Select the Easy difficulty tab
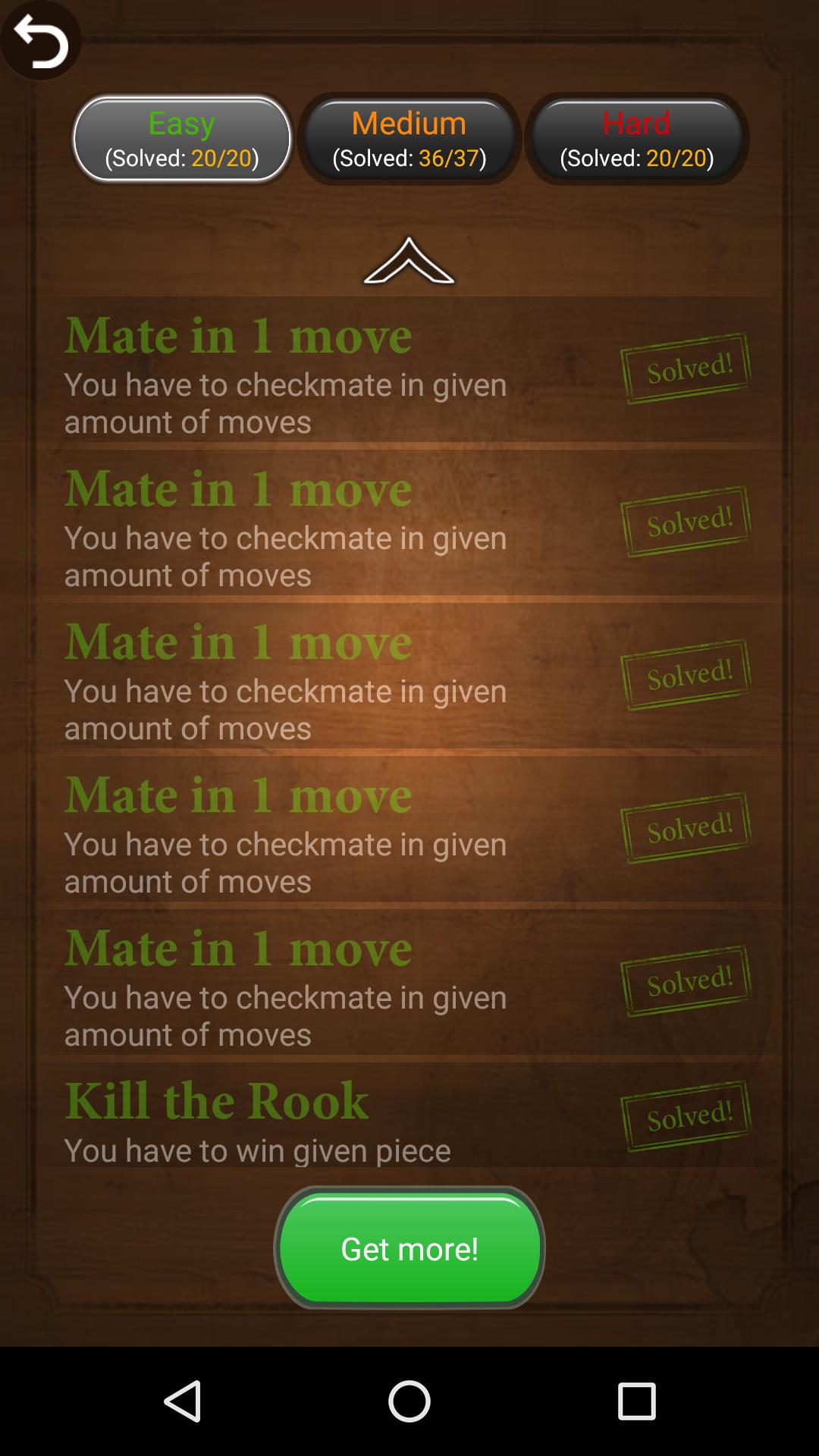The image size is (819, 1456). coord(181,139)
